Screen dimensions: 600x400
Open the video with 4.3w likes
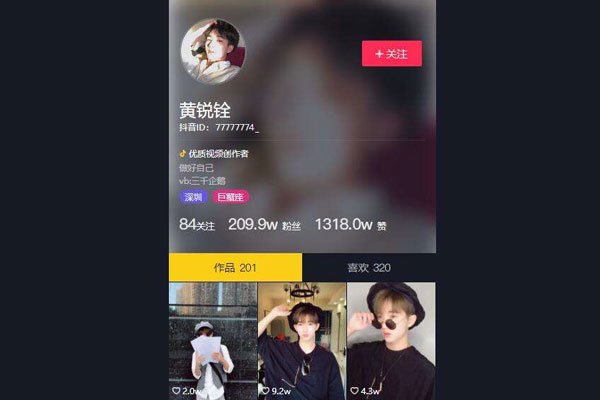coord(390,340)
